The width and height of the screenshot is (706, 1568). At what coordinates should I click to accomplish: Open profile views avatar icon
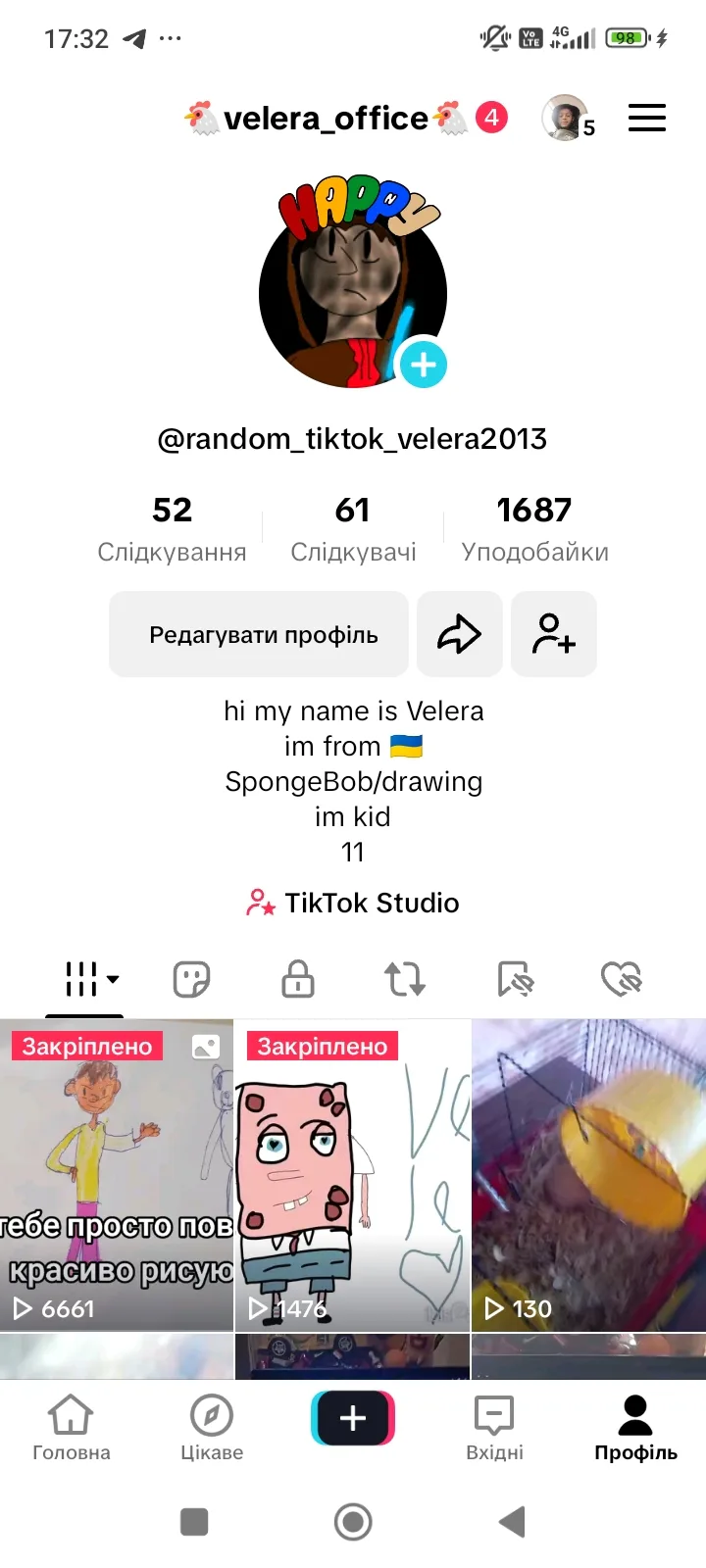click(x=565, y=119)
